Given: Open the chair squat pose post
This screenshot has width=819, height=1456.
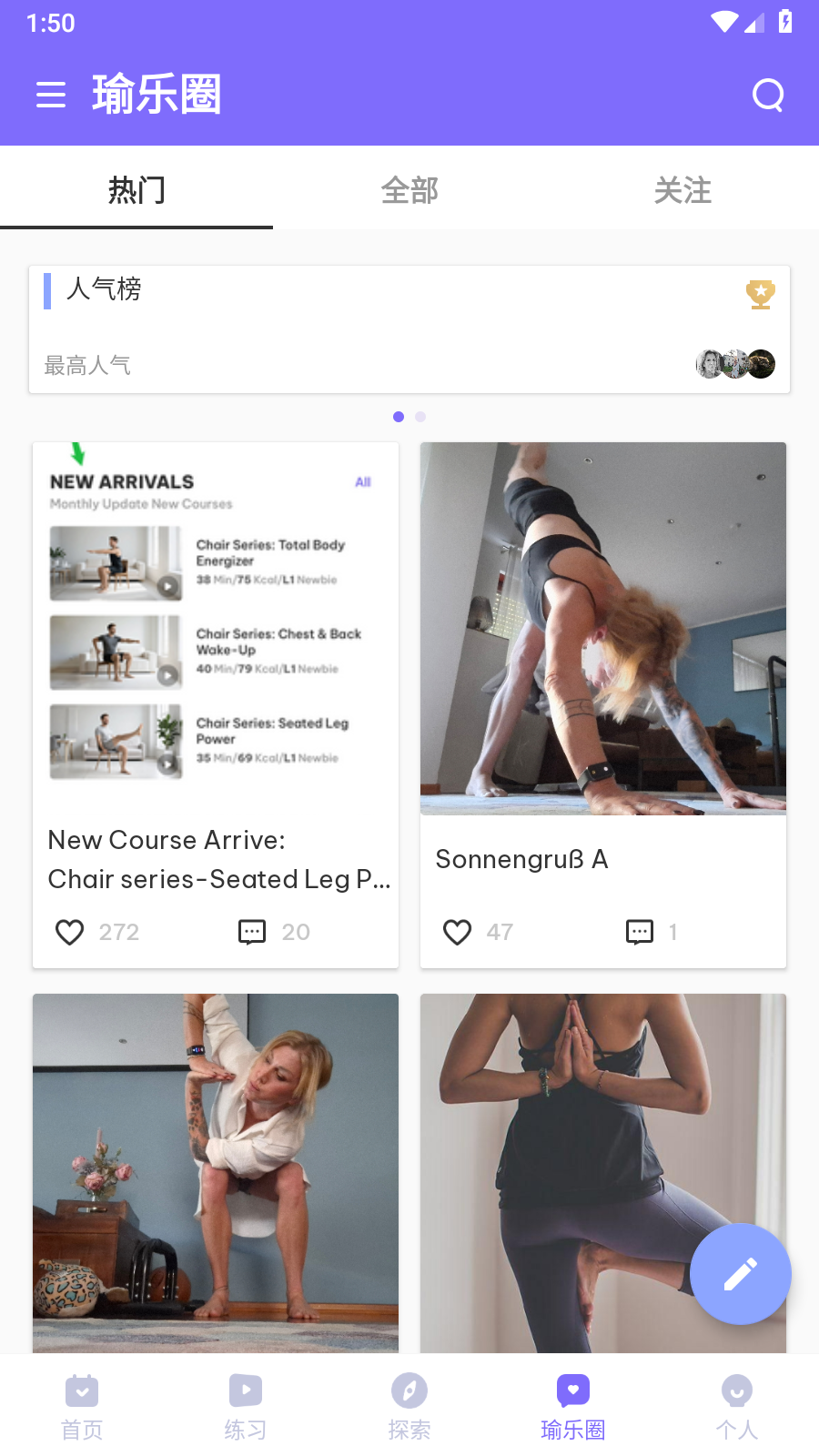Looking at the screenshot, I should tap(216, 1173).
